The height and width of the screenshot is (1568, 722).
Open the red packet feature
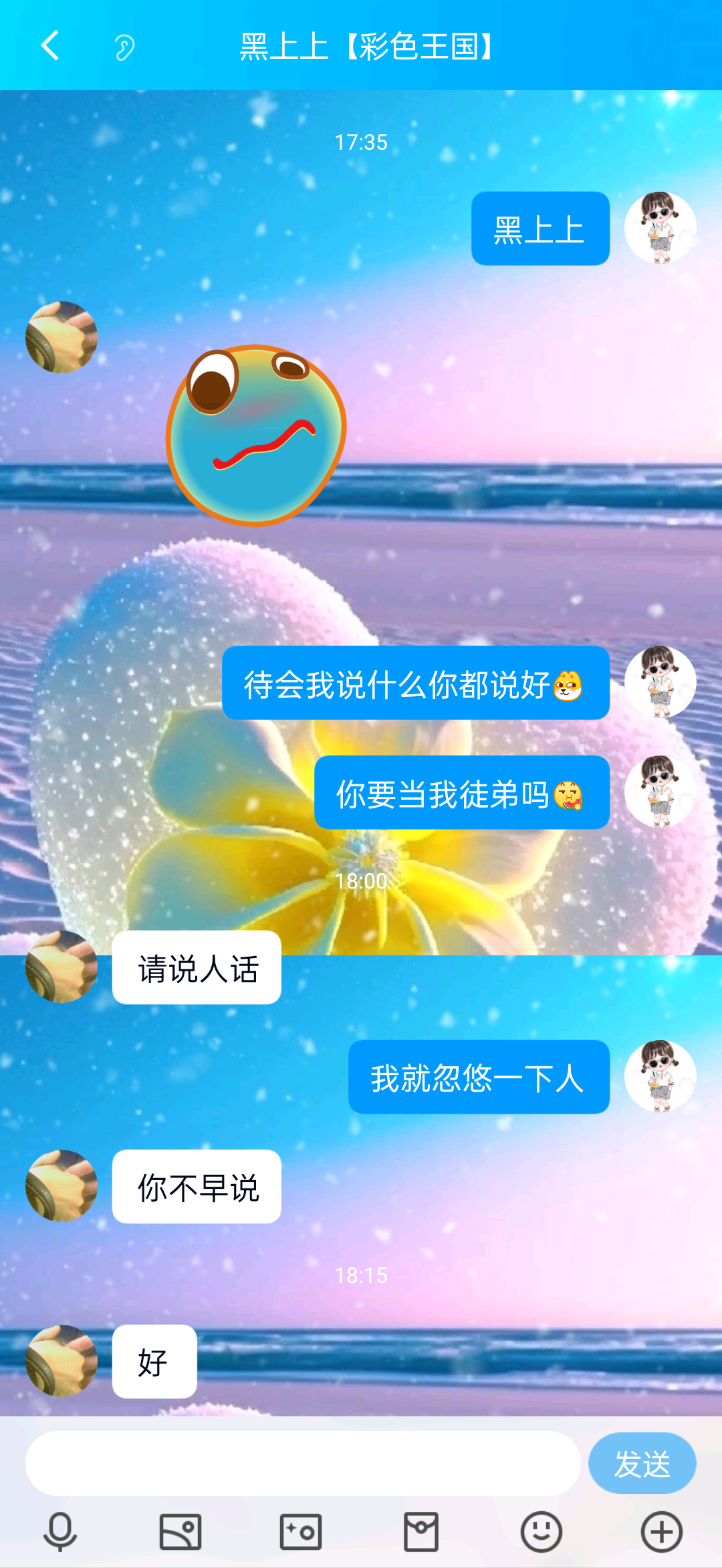pyautogui.click(x=421, y=1531)
